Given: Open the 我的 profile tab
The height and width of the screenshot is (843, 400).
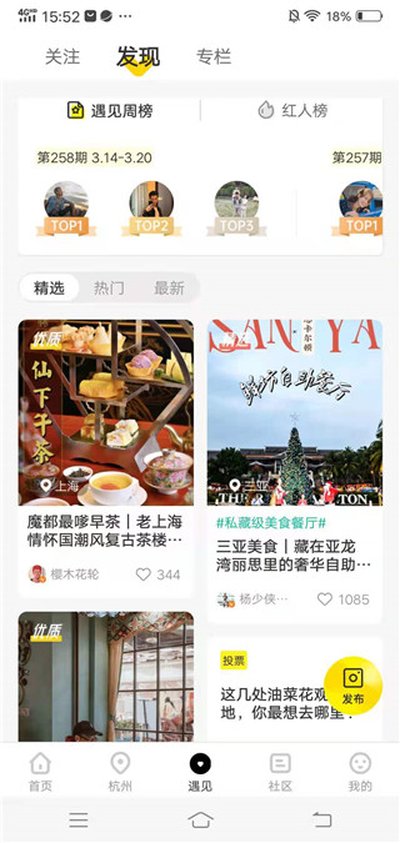Looking at the screenshot, I should tap(360, 772).
